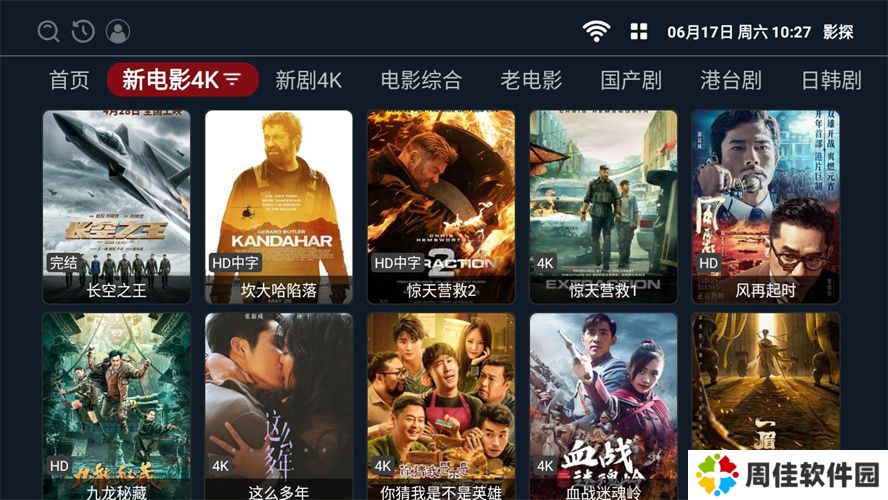Image resolution: width=888 pixels, height=500 pixels.
Task: Open filter on 新电影4K tab
Action: [x=232, y=80]
